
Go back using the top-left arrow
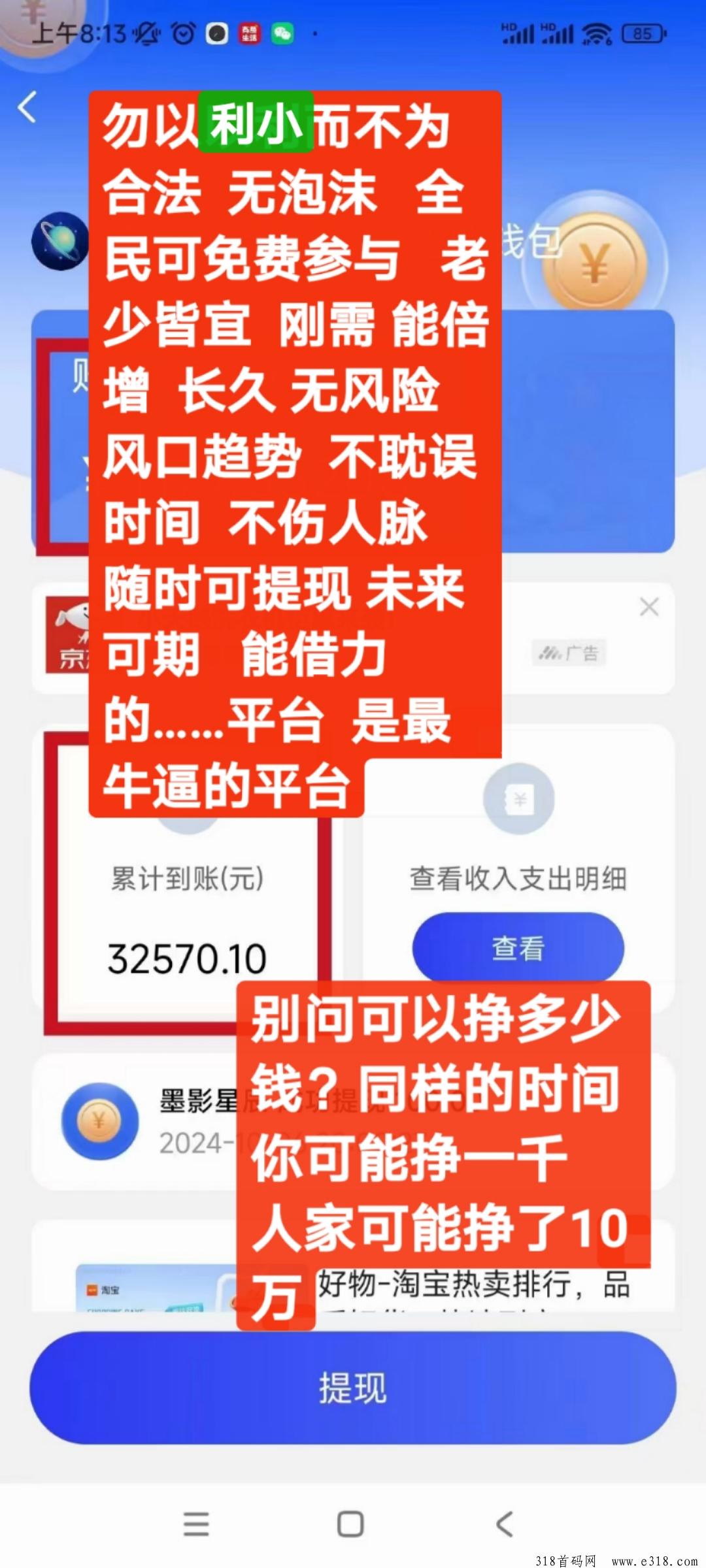tap(27, 108)
